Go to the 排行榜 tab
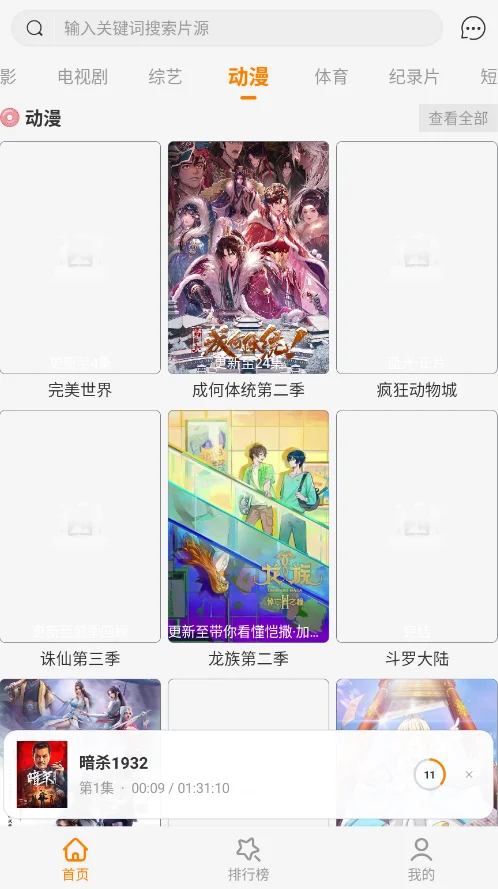This screenshot has width=498, height=889. pos(248,859)
